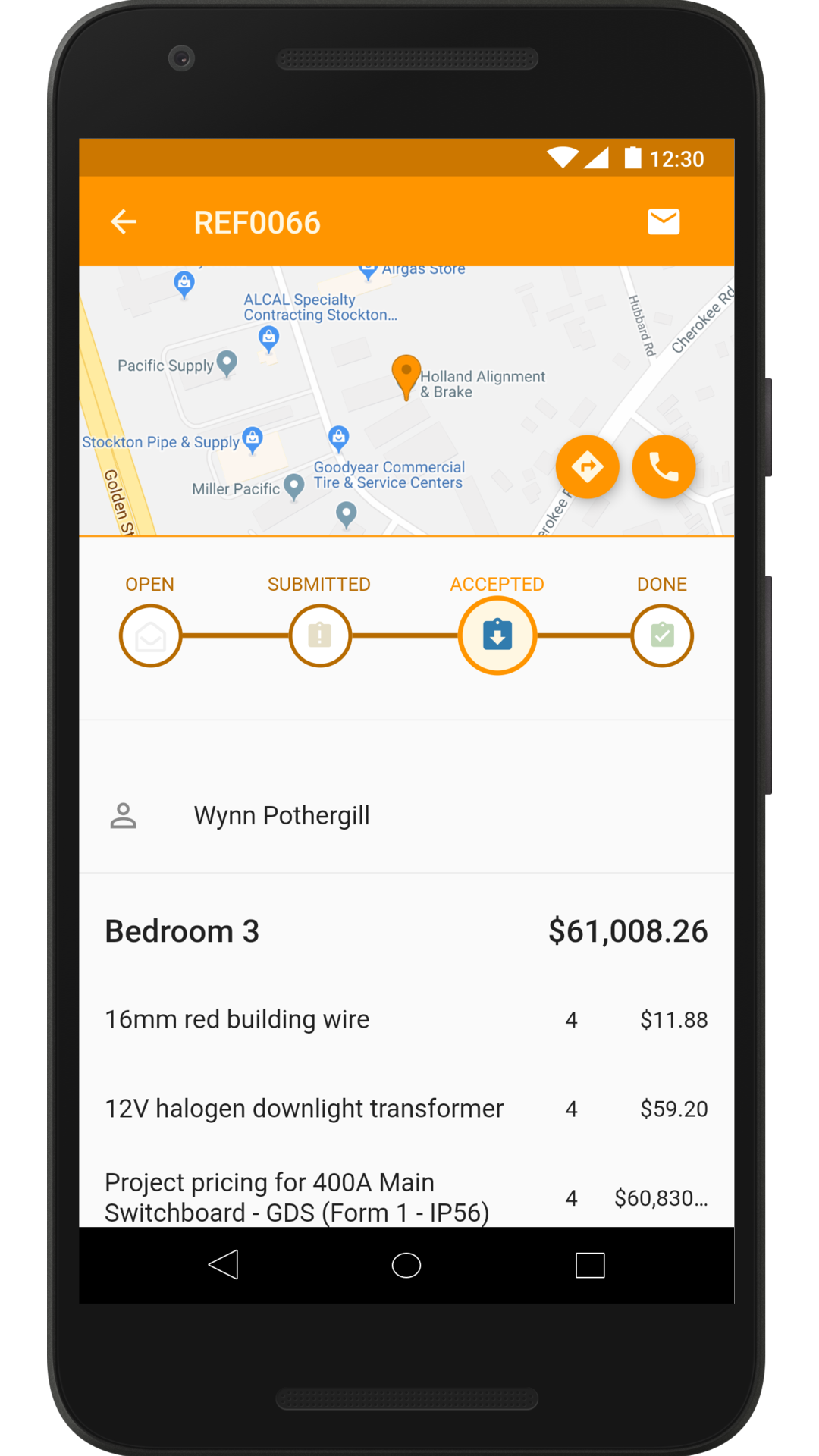Viewport: 819px width, 1456px height.
Task: Get directions with the orange arrow button
Action: 588,467
